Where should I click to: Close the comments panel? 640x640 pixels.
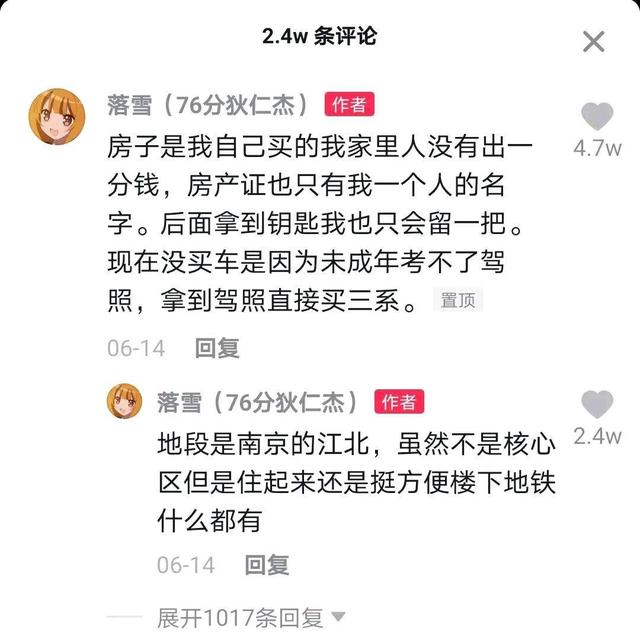click(x=593, y=42)
